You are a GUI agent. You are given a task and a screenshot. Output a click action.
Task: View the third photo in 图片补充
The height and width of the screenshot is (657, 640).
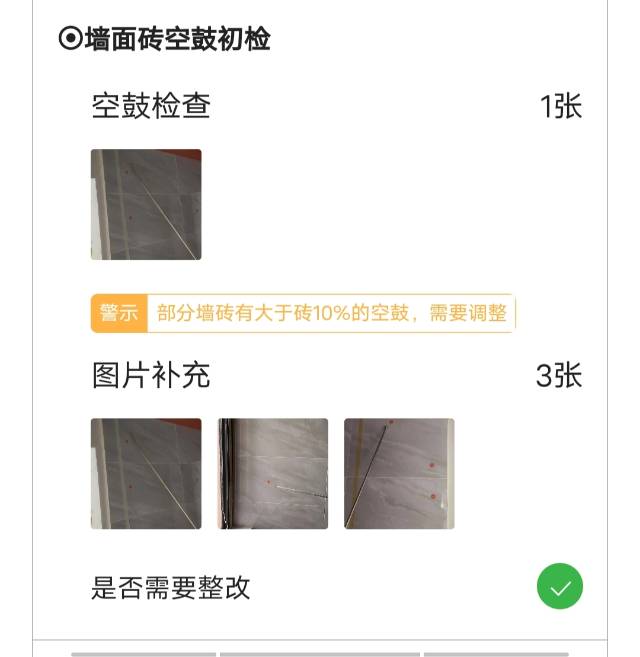click(x=399, y=474)
